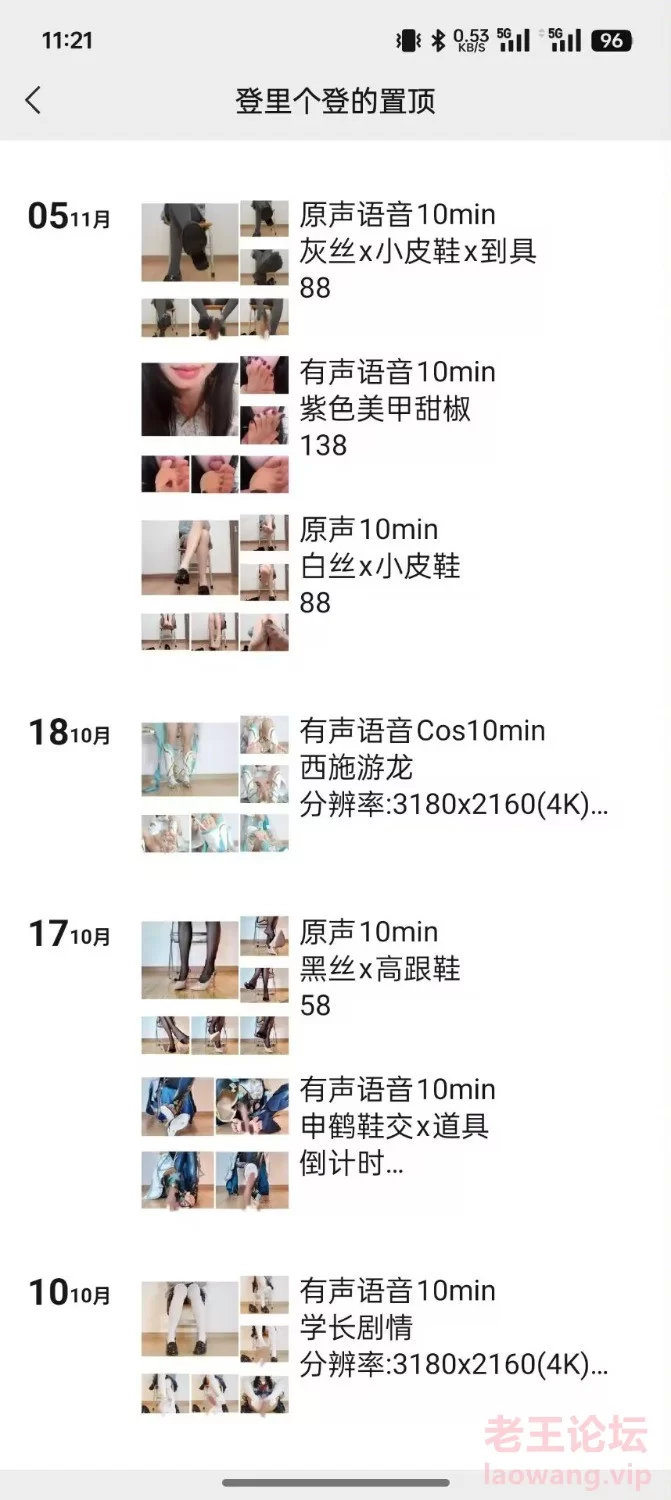671x1500 pixels.
Task: Open the post 学长剧情
Action: (x=356, y=1328)
